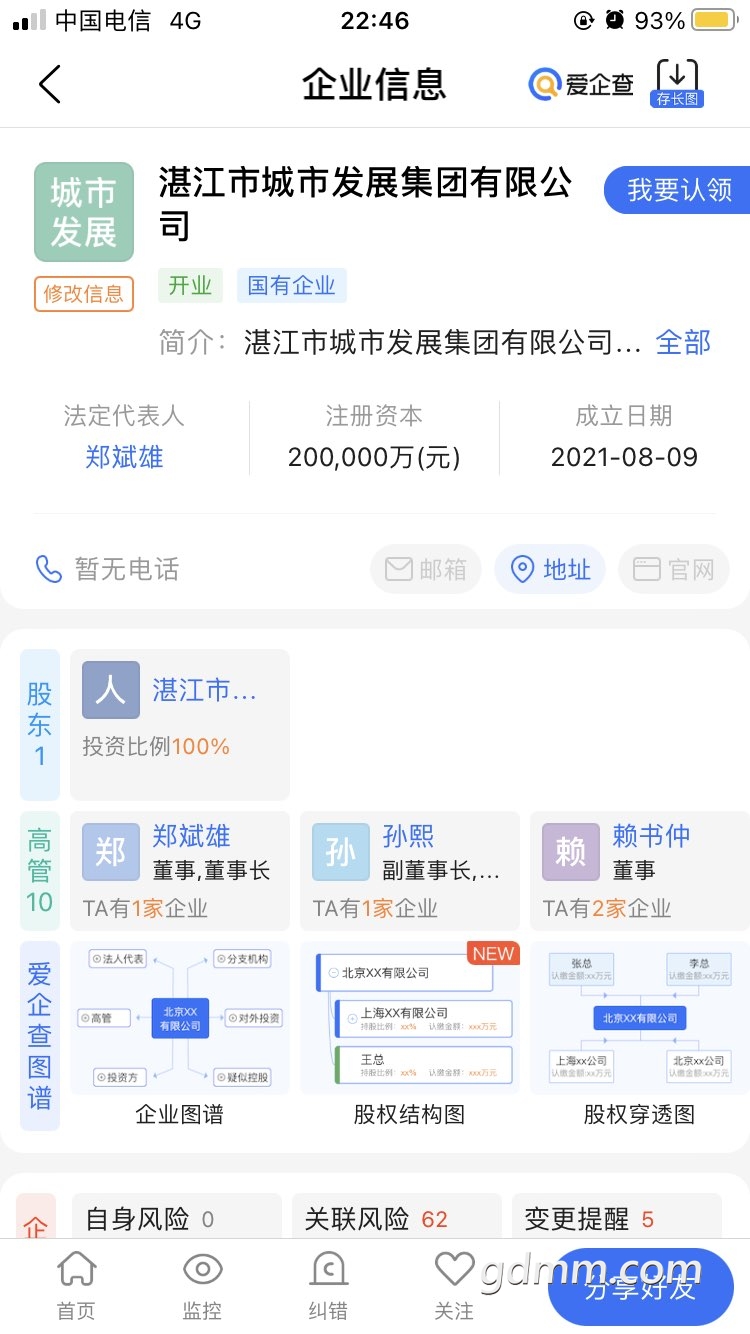View executive 赖书仲's card
Image resolution: width=750 pixels, height=1334 pixels.
(x=639, y=870)
